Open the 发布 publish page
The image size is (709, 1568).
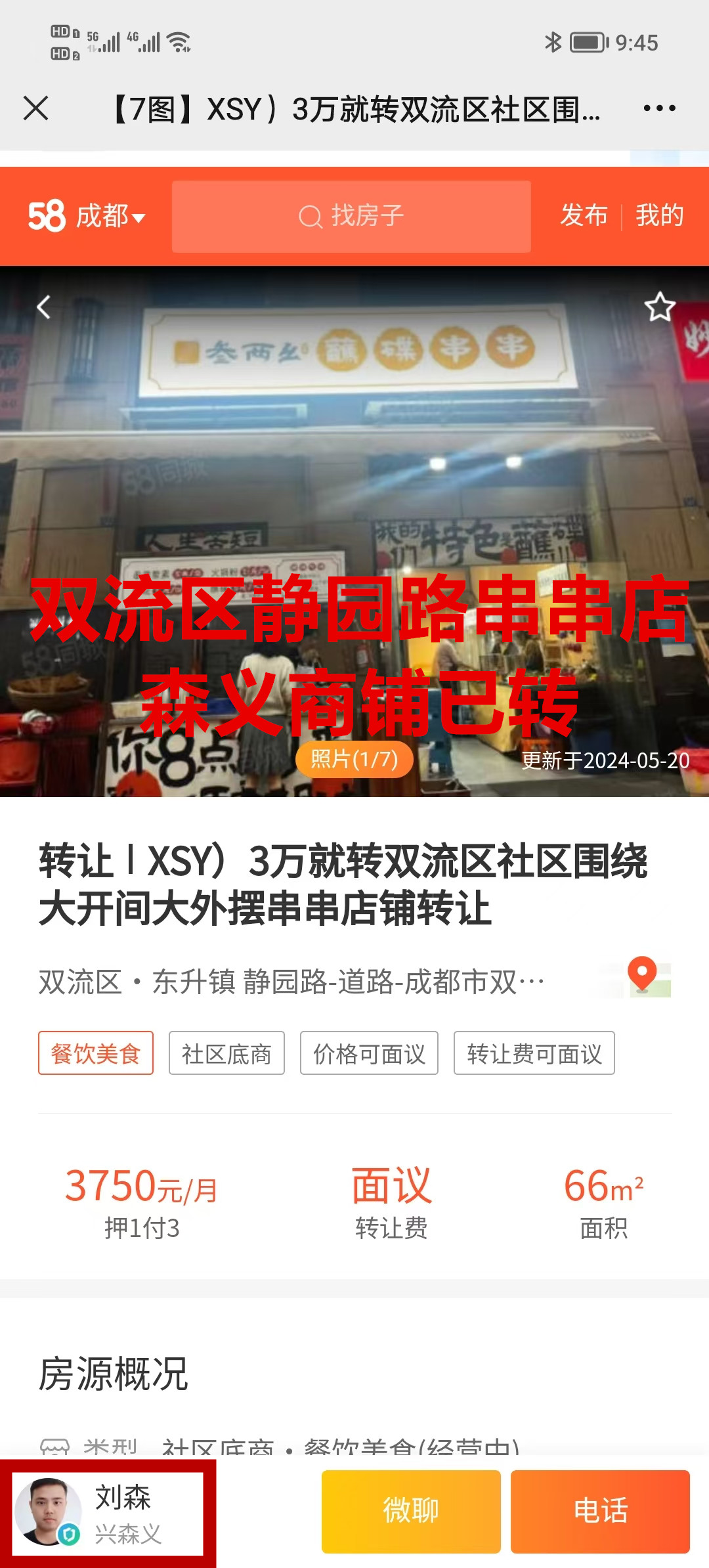tap(584, 215)
